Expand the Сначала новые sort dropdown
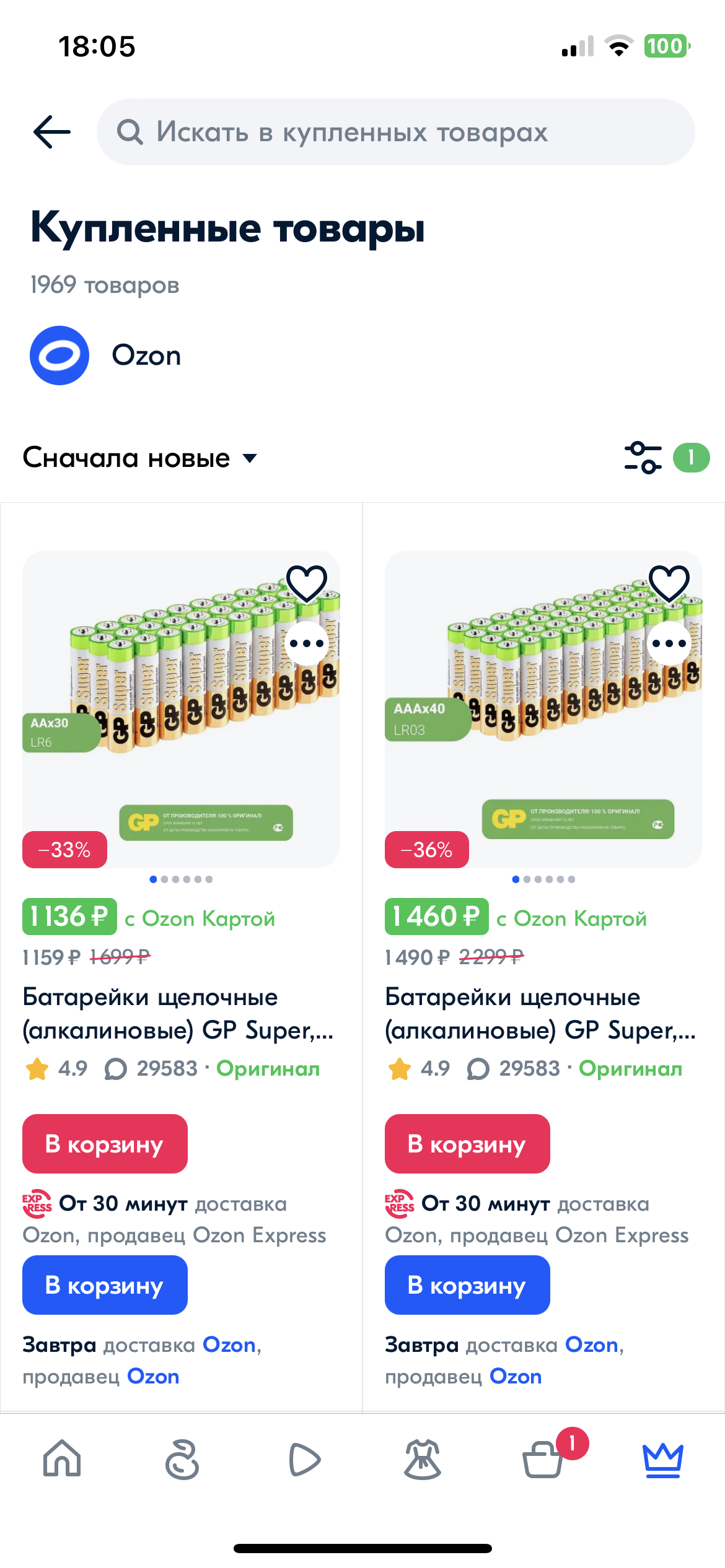The width and height of the screenshot is (725, 1568). pyautogui.click(x=140, y=458)
